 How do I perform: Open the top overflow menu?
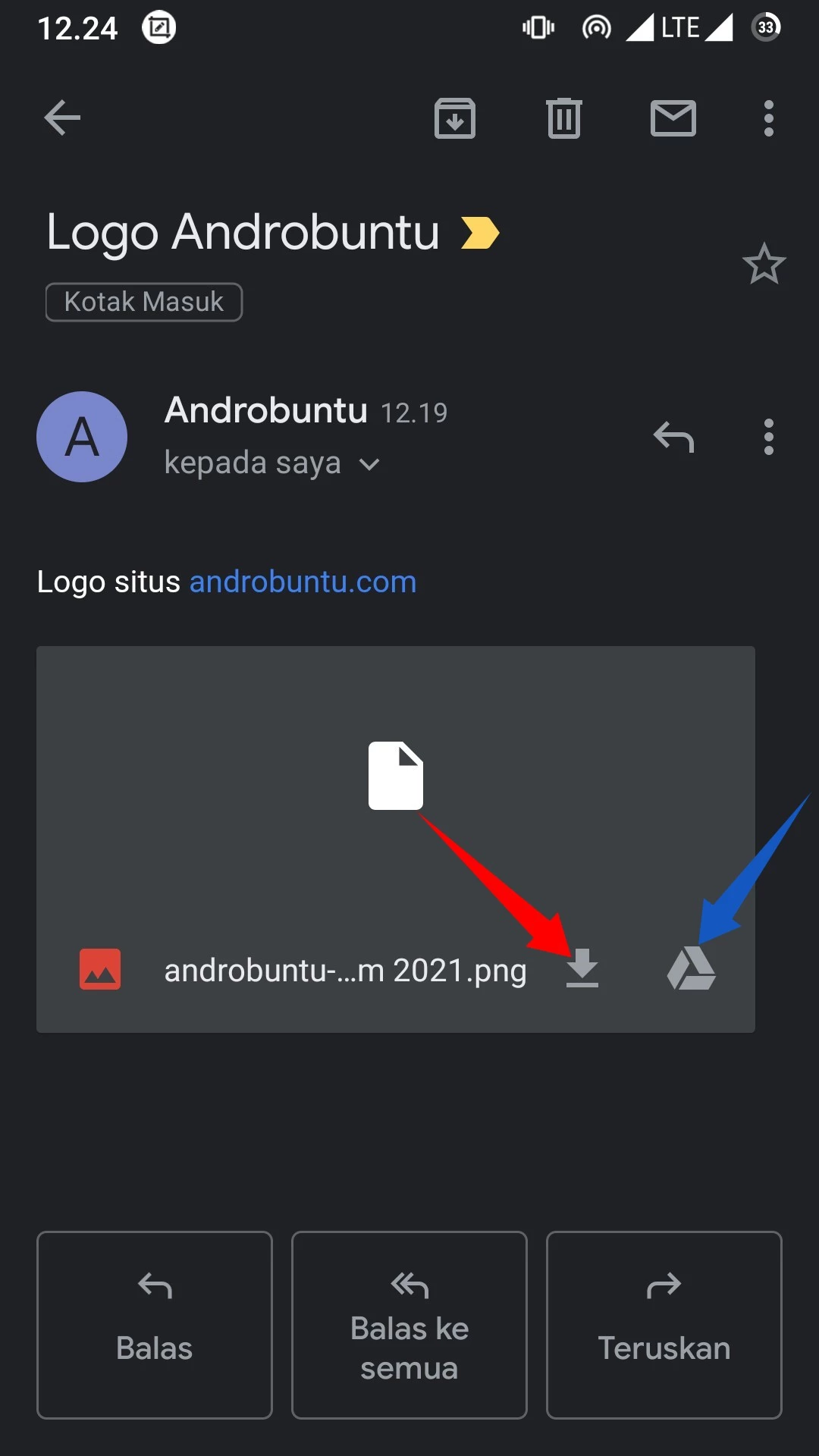[x=768, y=118]
